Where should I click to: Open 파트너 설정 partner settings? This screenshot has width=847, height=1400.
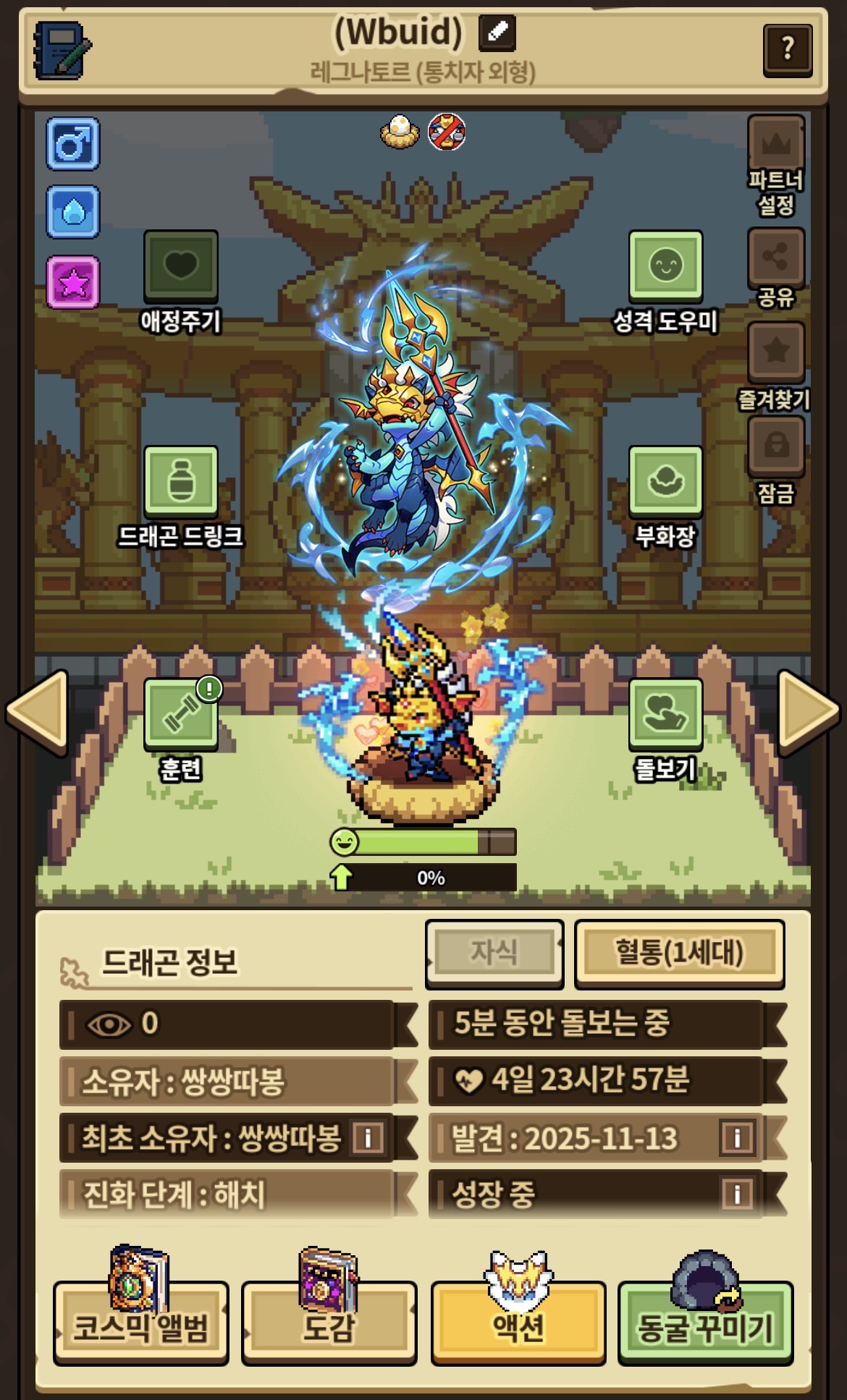coord(776,145)
